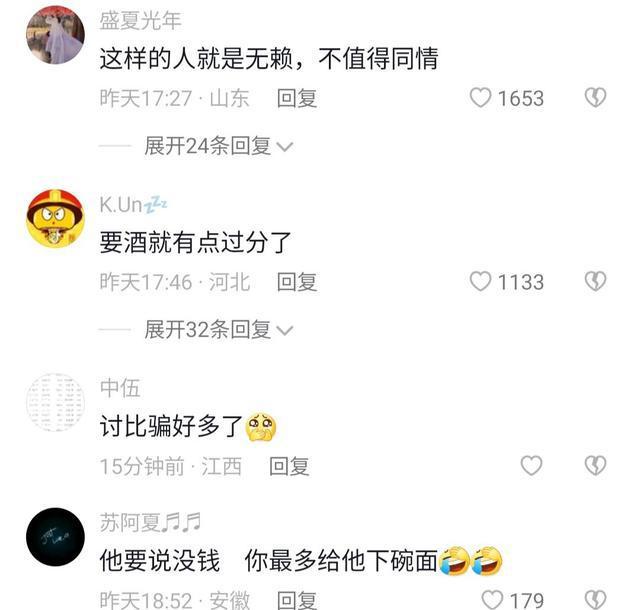Screen dimensions: 640x610
Task: Dislike 中伍's comment
Action: click(x=595, y=465)
